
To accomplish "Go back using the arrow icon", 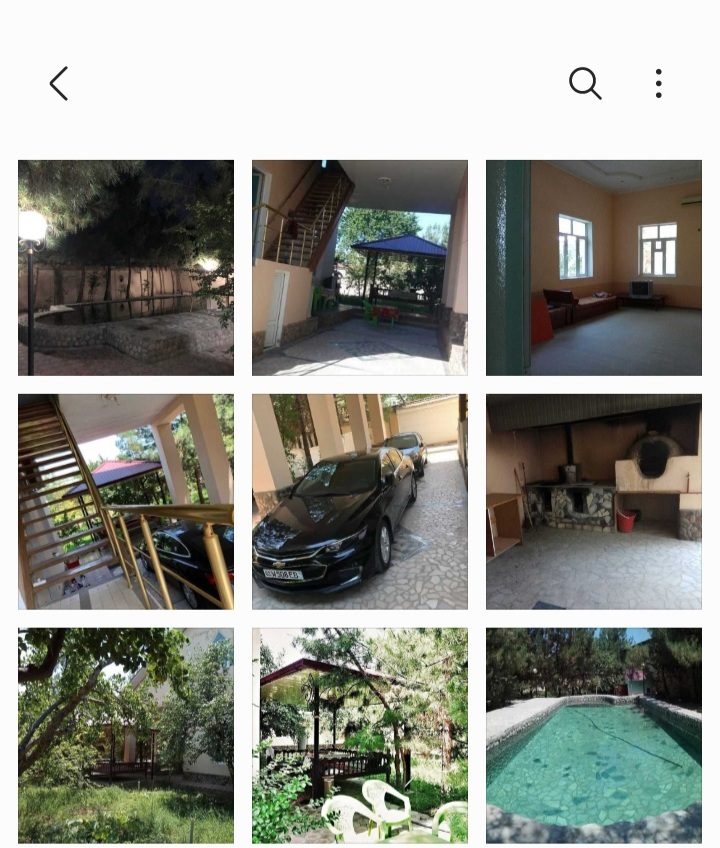I will 59,84.
